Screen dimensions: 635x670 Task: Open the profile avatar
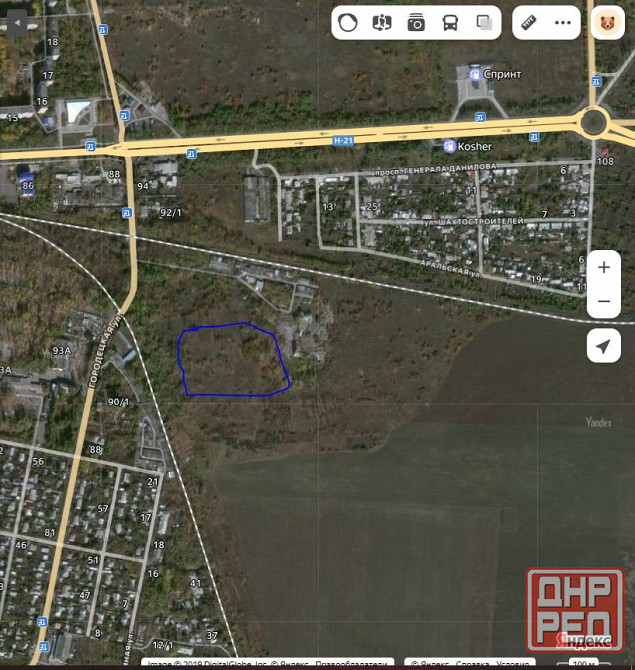click(607, 22)
